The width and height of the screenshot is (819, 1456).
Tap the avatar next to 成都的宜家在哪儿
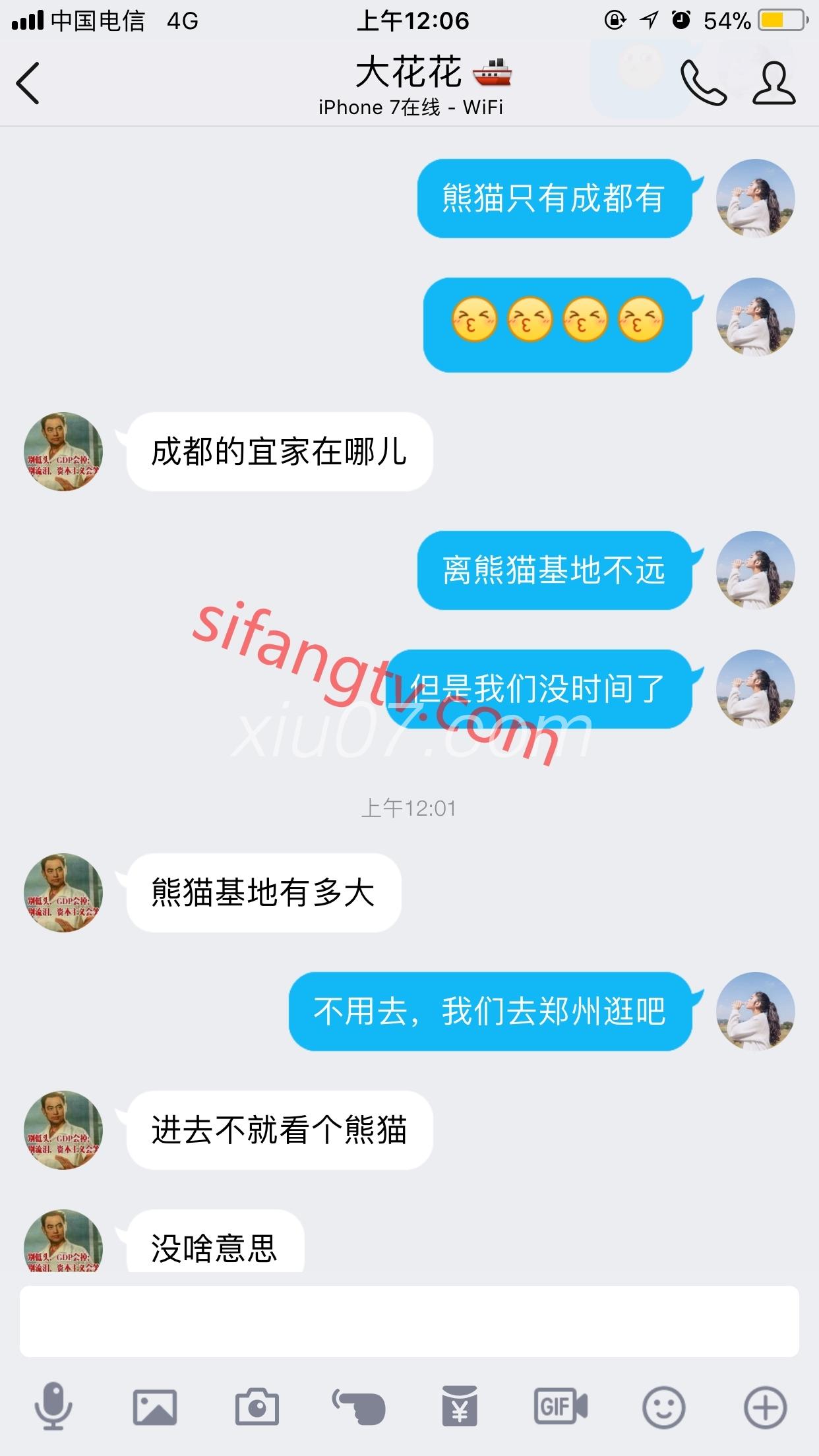63,452
